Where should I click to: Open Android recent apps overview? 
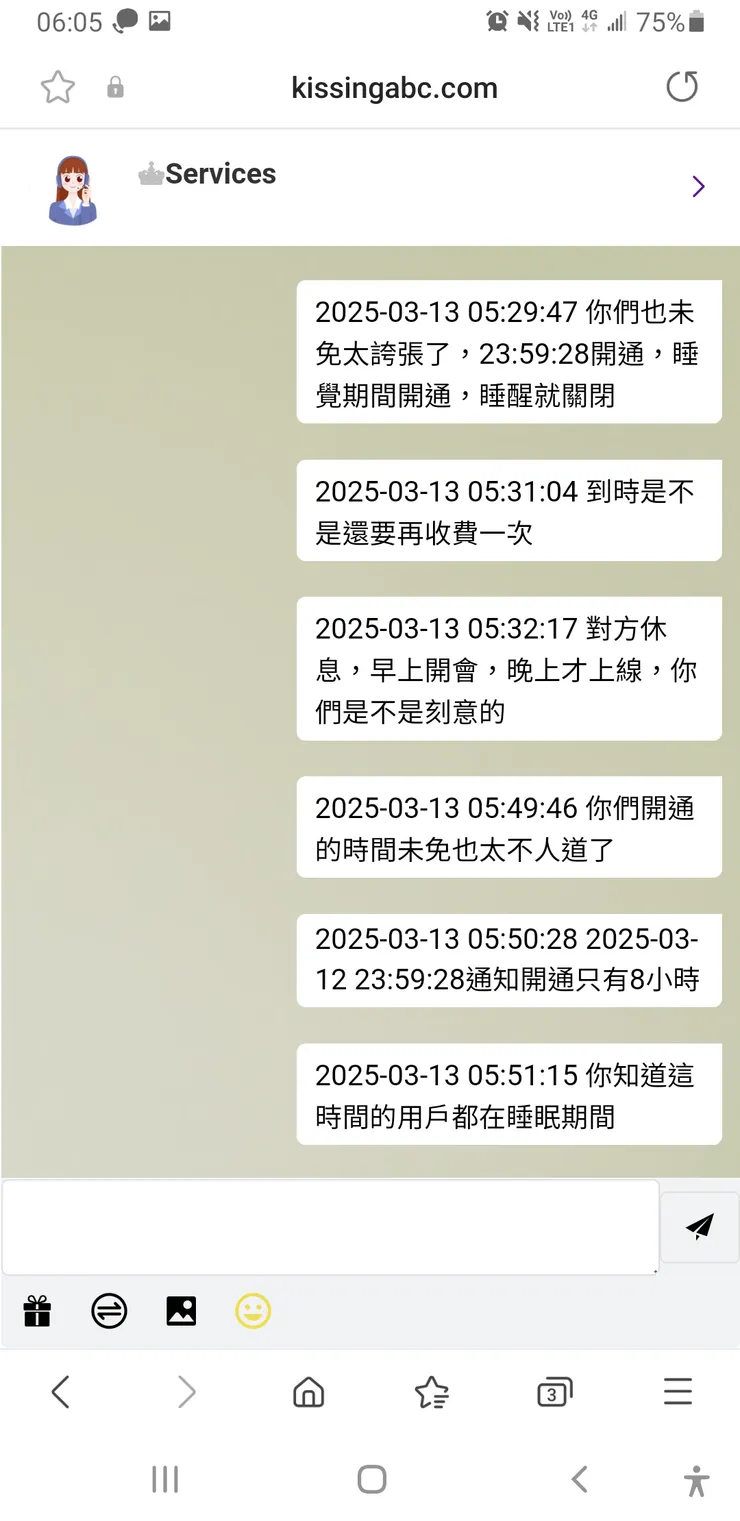(165, 1479)
